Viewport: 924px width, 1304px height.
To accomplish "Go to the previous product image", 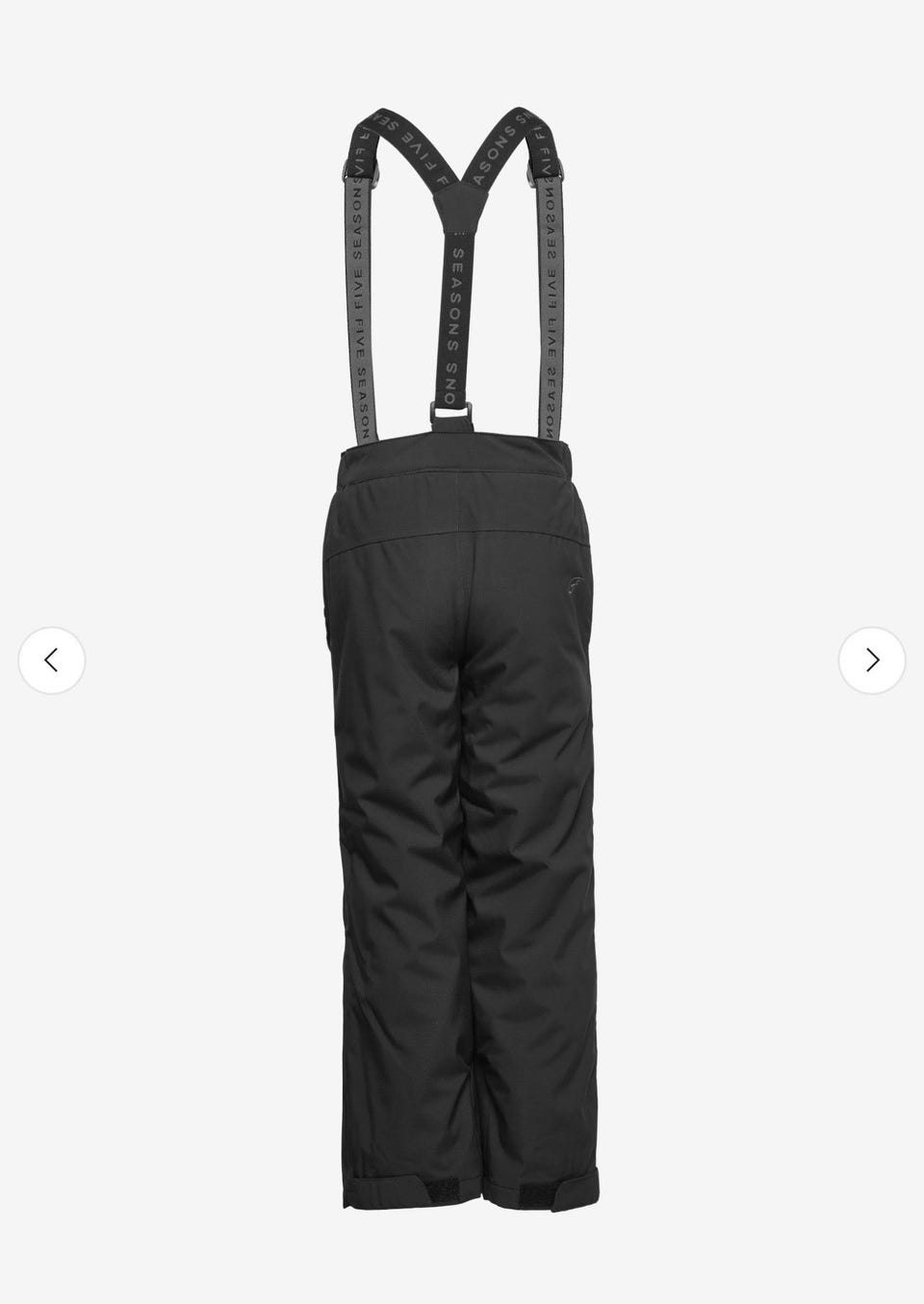I will (x=52, y=660).
